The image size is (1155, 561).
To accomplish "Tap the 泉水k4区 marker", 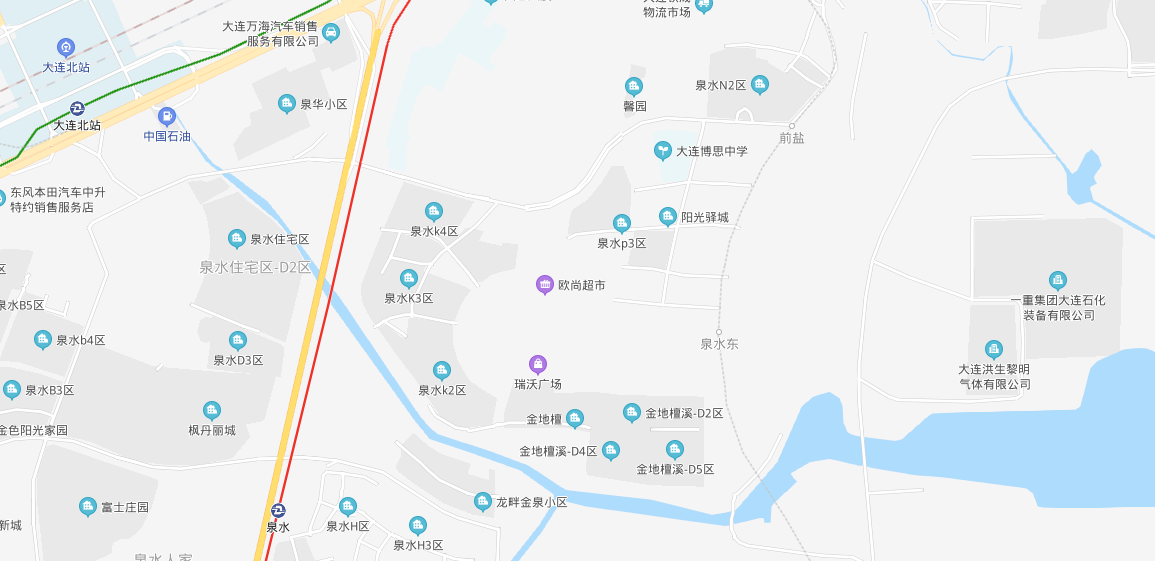I will pyautogui.click(x=434, y=211).
